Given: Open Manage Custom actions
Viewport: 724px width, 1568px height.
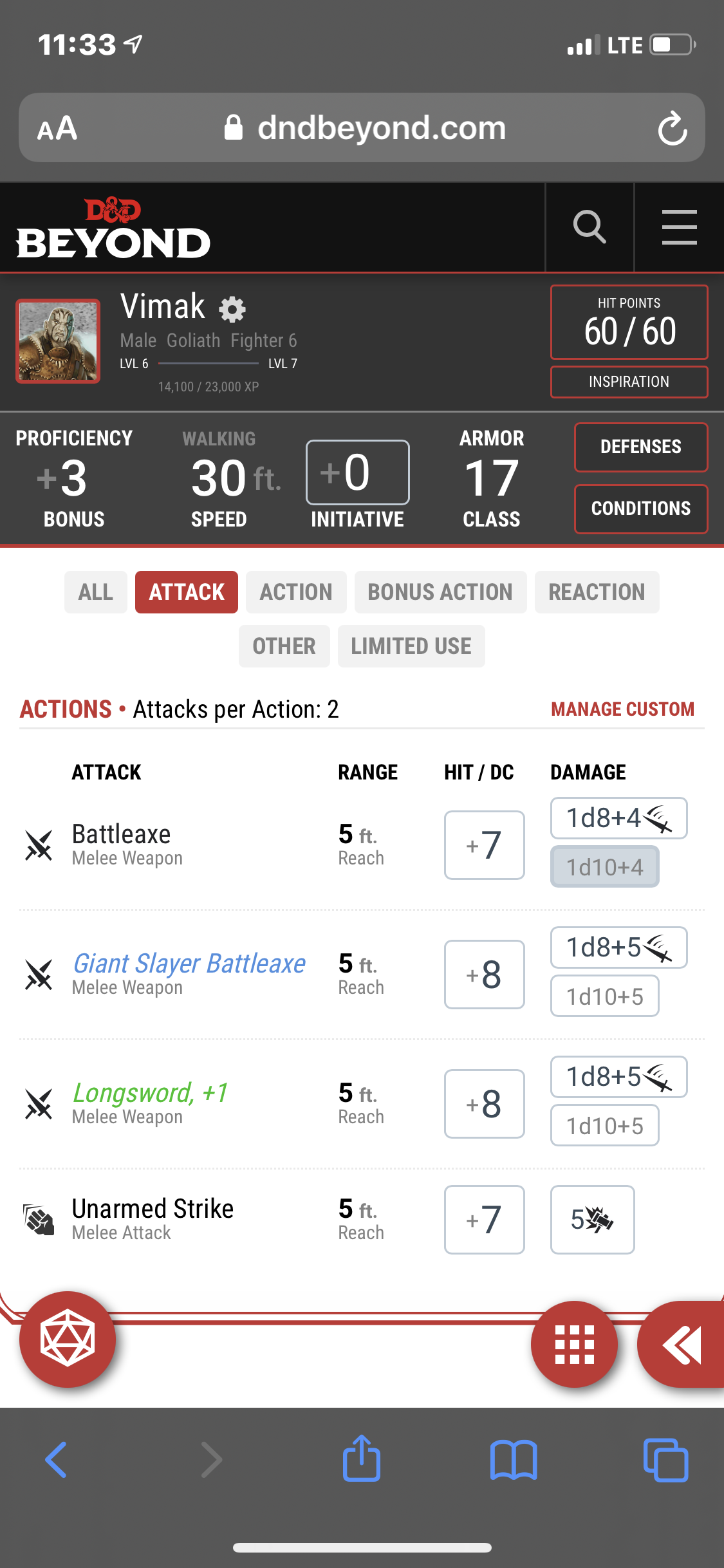Looking at the screenshot, I should (x=622, y=709).
